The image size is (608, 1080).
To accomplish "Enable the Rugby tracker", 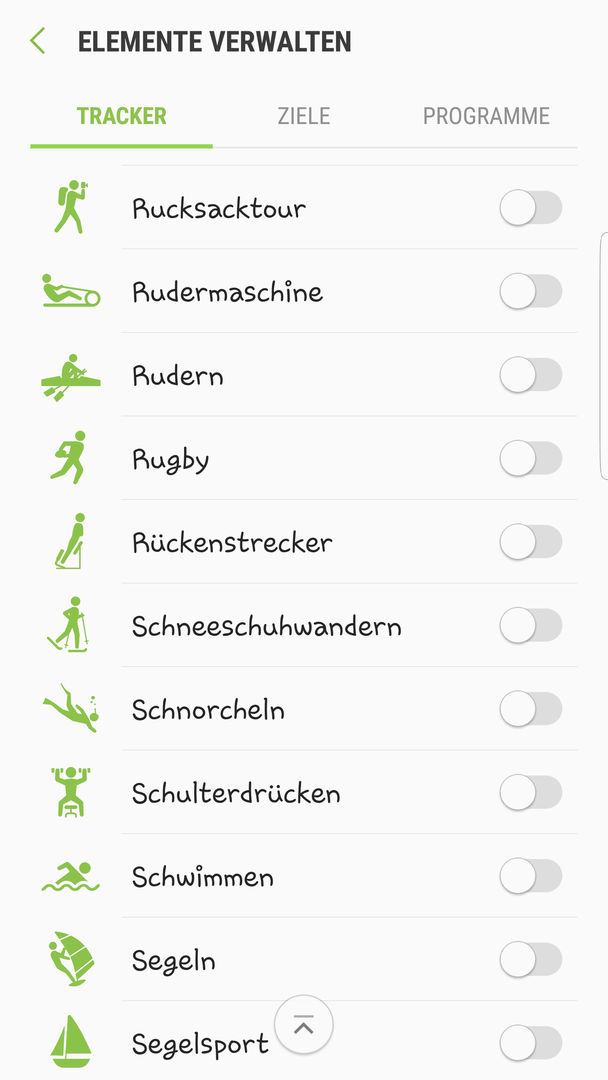I will coord(531,458).
